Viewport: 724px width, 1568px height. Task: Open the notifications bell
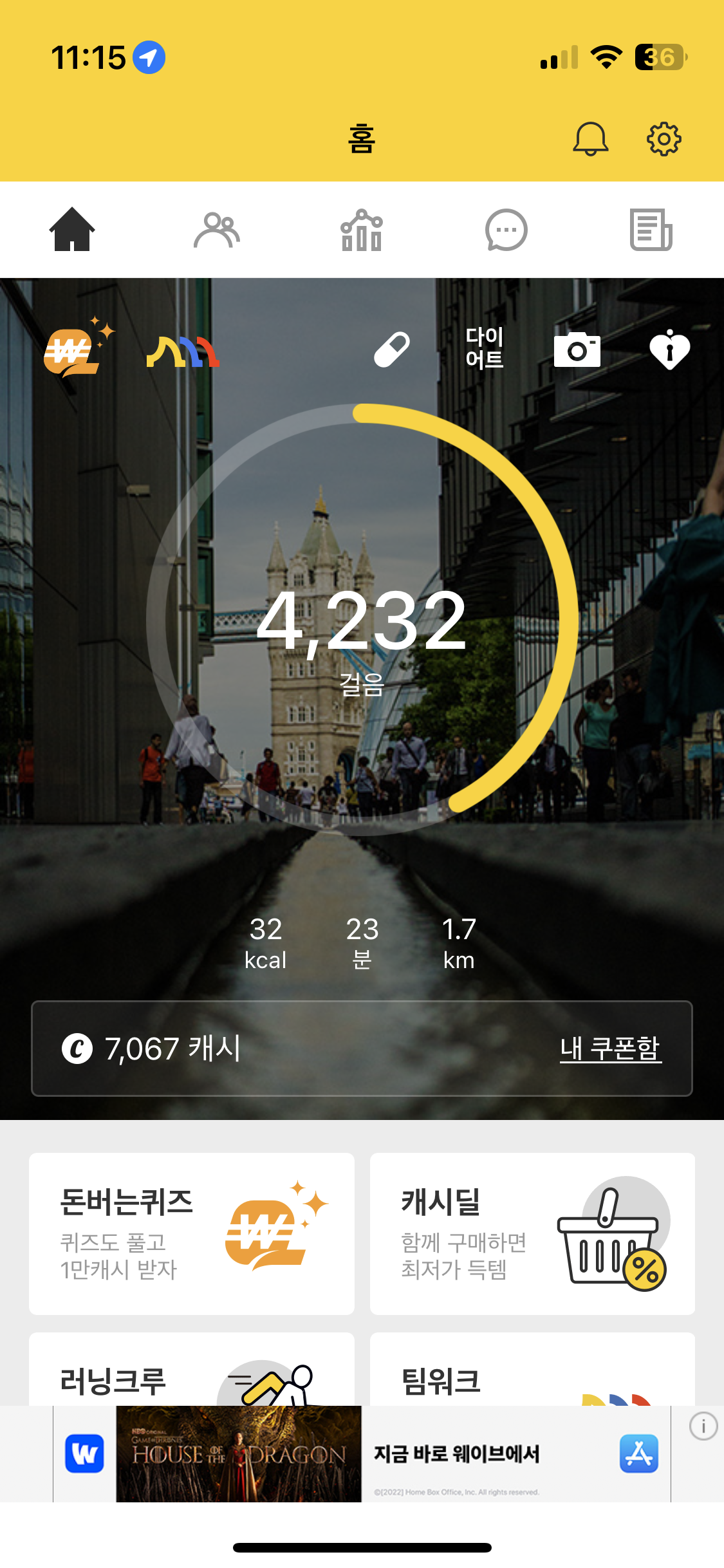coord(590,138)
